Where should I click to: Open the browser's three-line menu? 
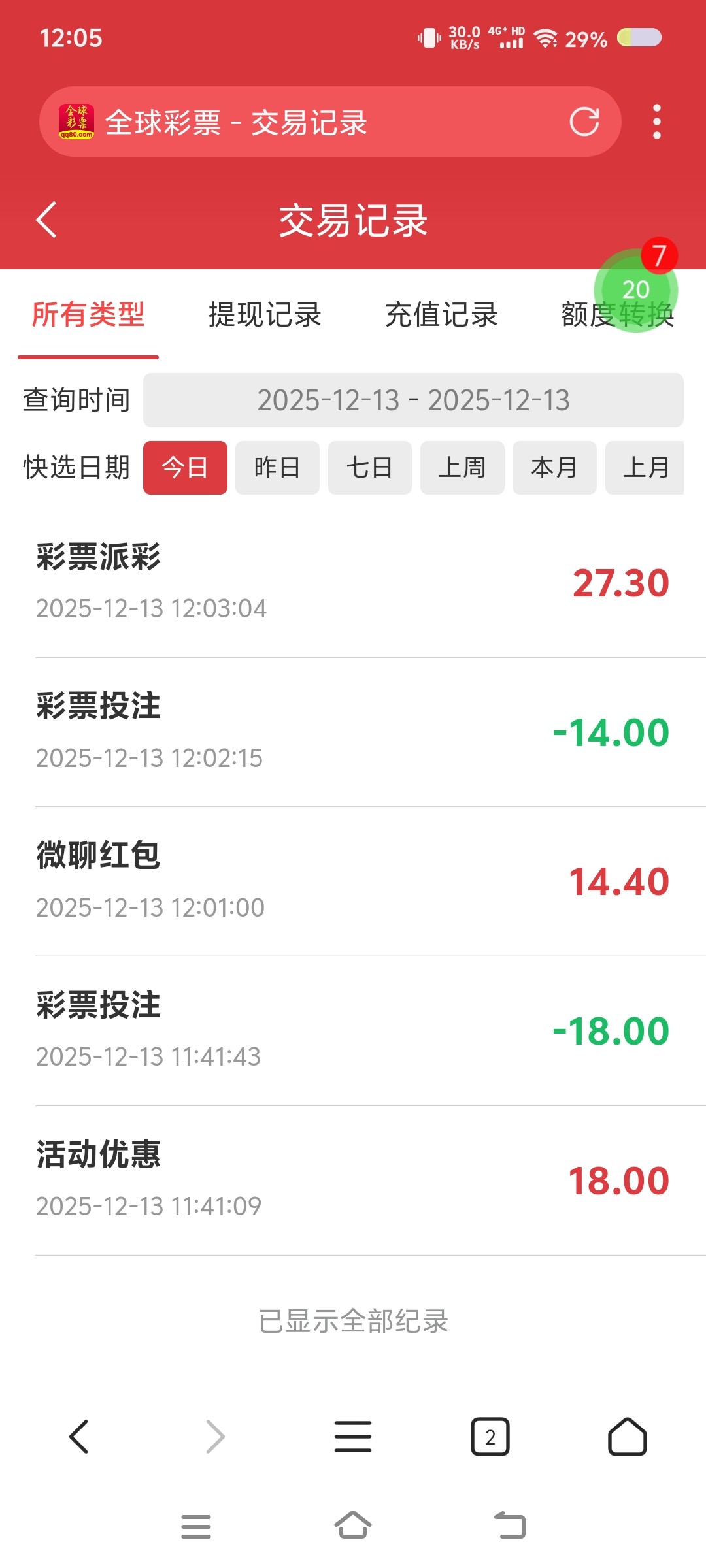(353, 1437)
